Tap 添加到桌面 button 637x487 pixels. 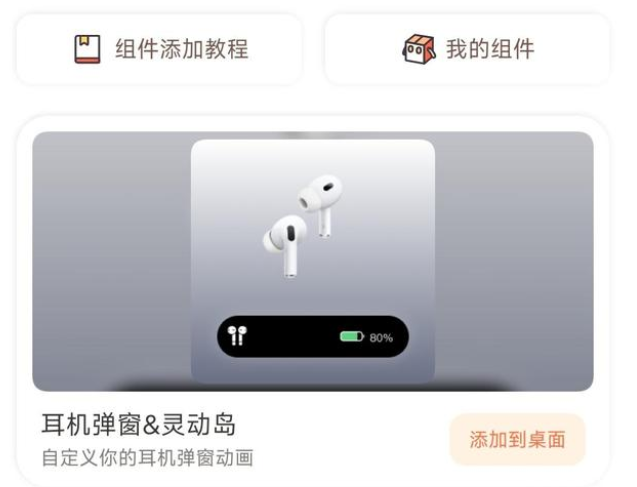pyautogui.click(x=517, y=440)
